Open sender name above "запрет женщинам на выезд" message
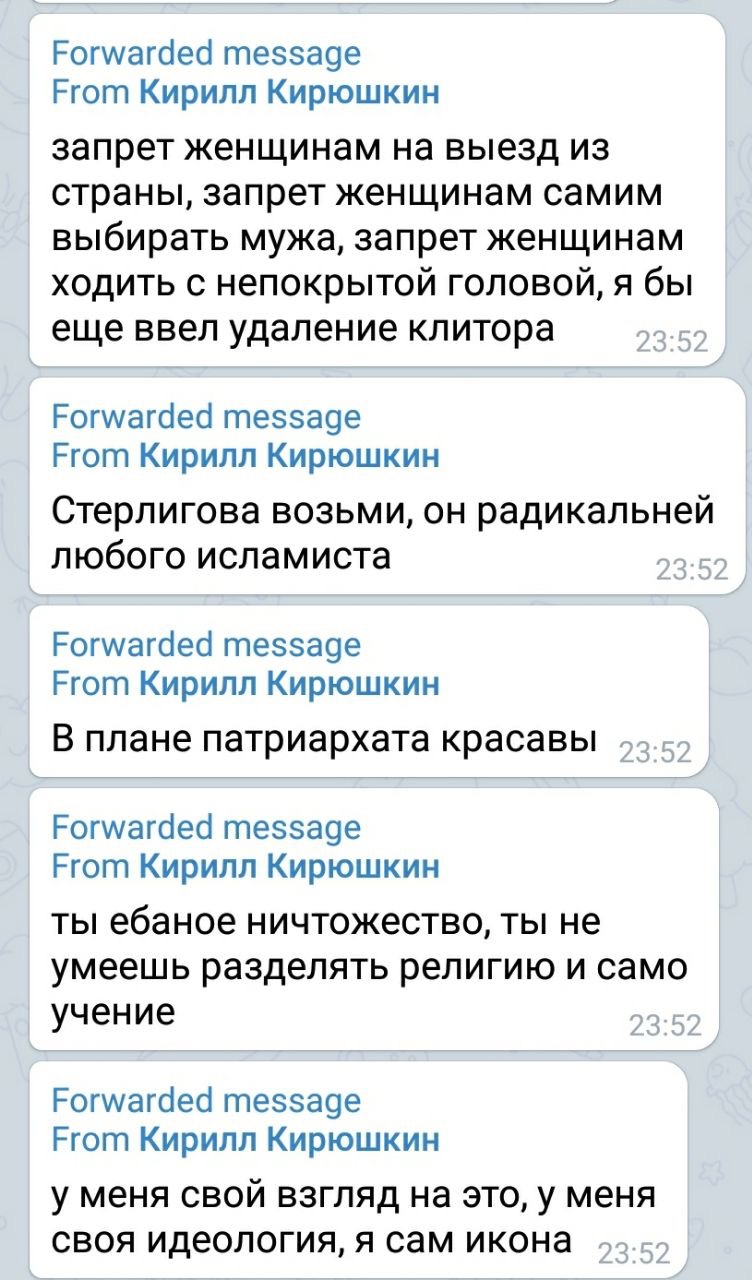 pyautogui.click(x=288, y=93)
